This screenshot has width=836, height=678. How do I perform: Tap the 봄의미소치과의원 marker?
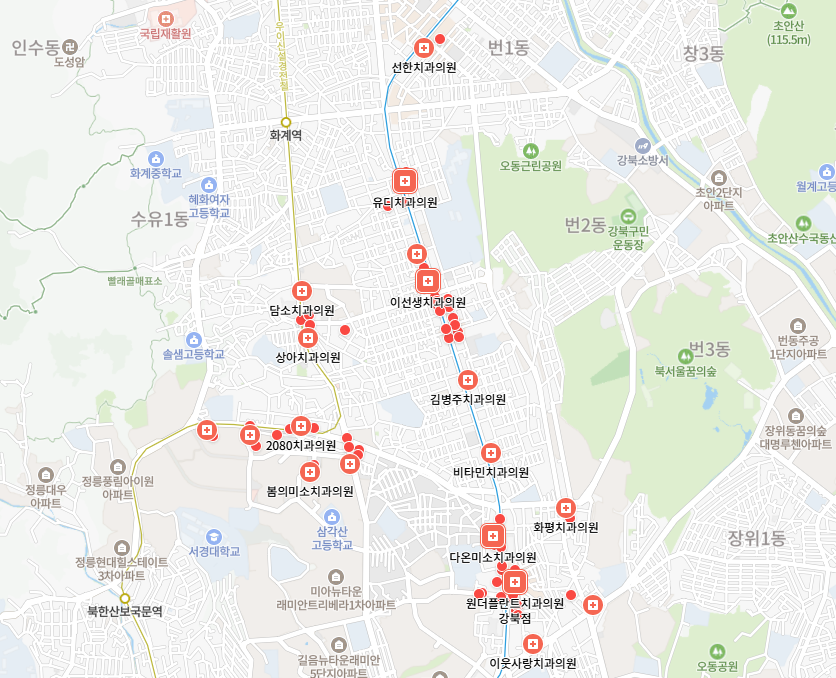pos(310,471)
